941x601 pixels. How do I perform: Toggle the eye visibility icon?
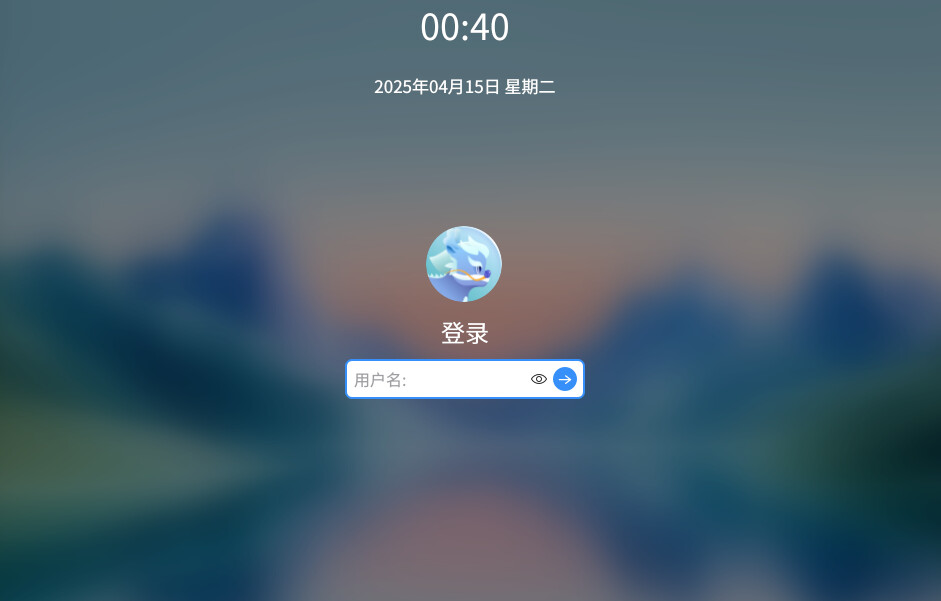pyautogui.click(x=539, y=379)
